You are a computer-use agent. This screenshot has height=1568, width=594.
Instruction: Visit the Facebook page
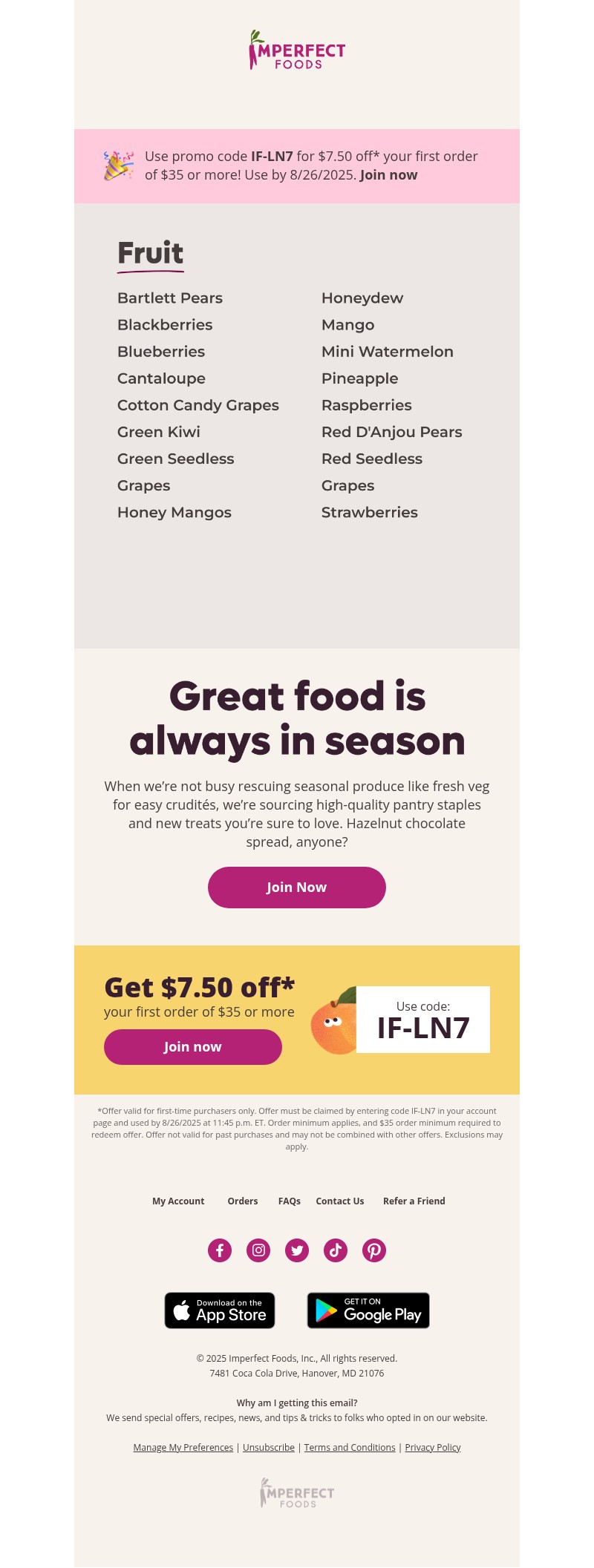tap(220, 1250)
